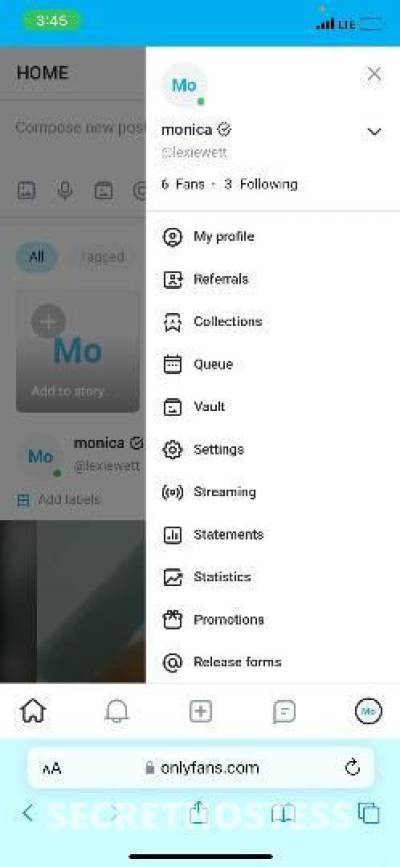The width and height of the screenshot is (400, 867).
Task: Open Referrals
Action: (x=273, y=279)
